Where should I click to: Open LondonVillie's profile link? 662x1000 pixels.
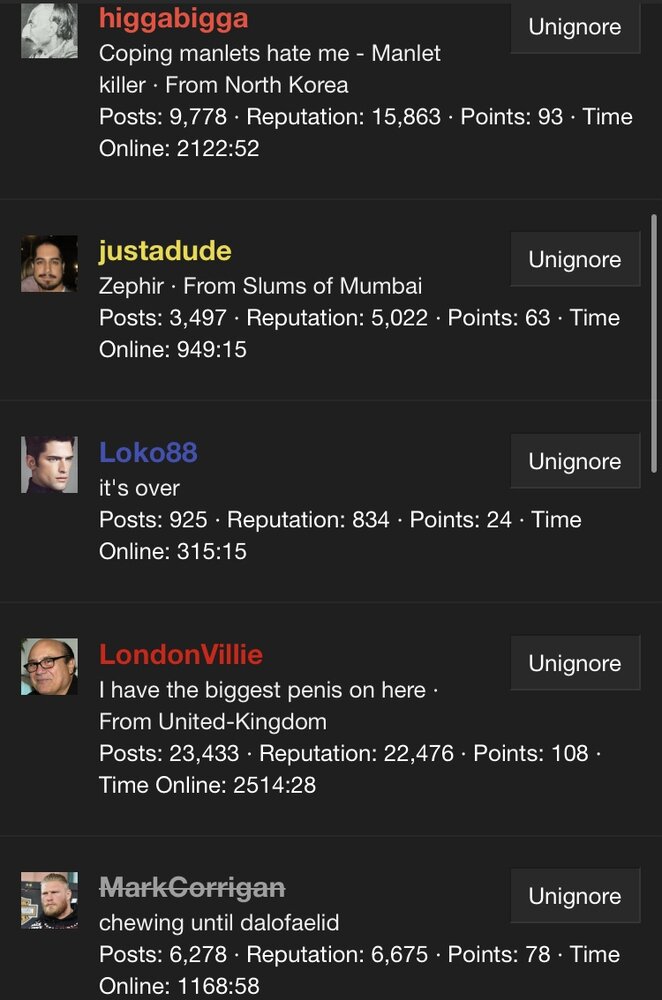click(181, 655)
